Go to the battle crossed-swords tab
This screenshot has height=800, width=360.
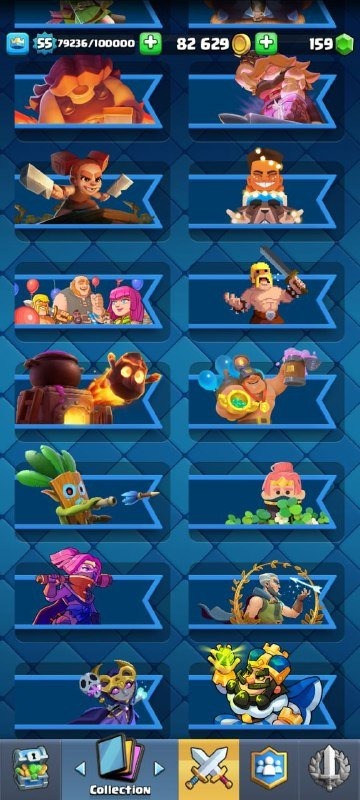coord(209,769)
